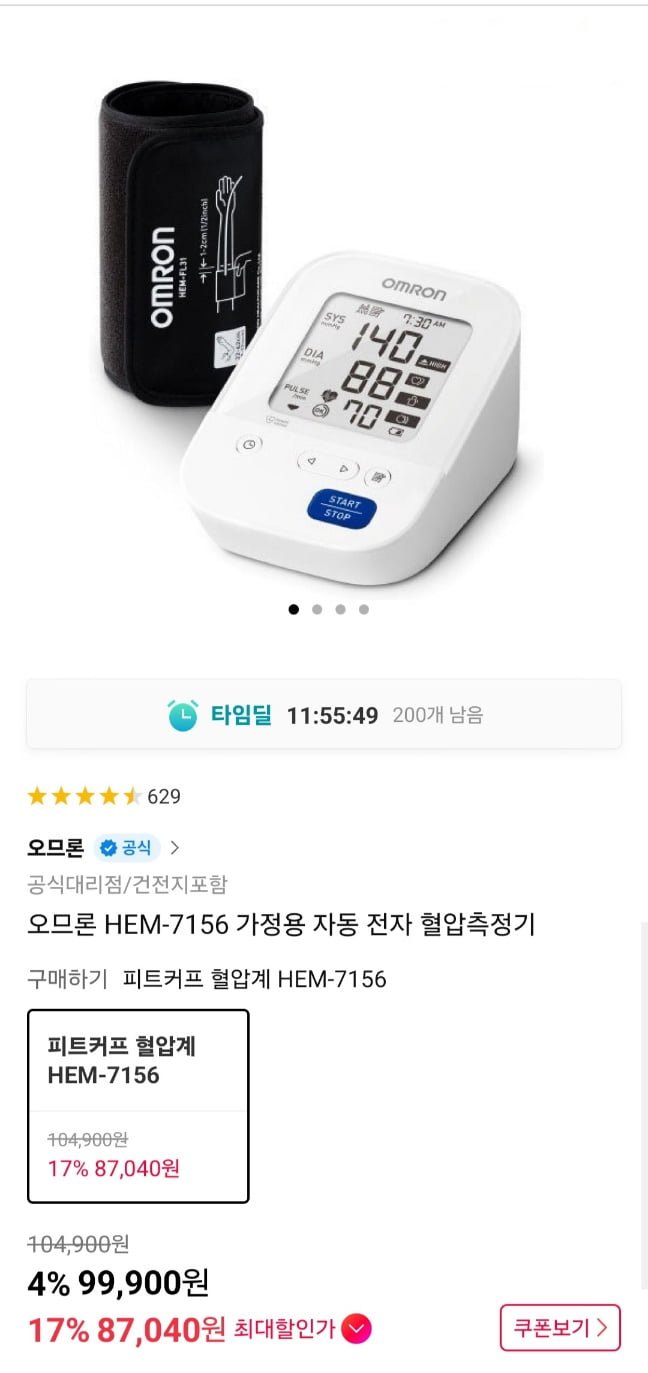This screenshot has width=648, height=1373.
Task: Jump to the second product image dot
Action: tap(317, 609)
